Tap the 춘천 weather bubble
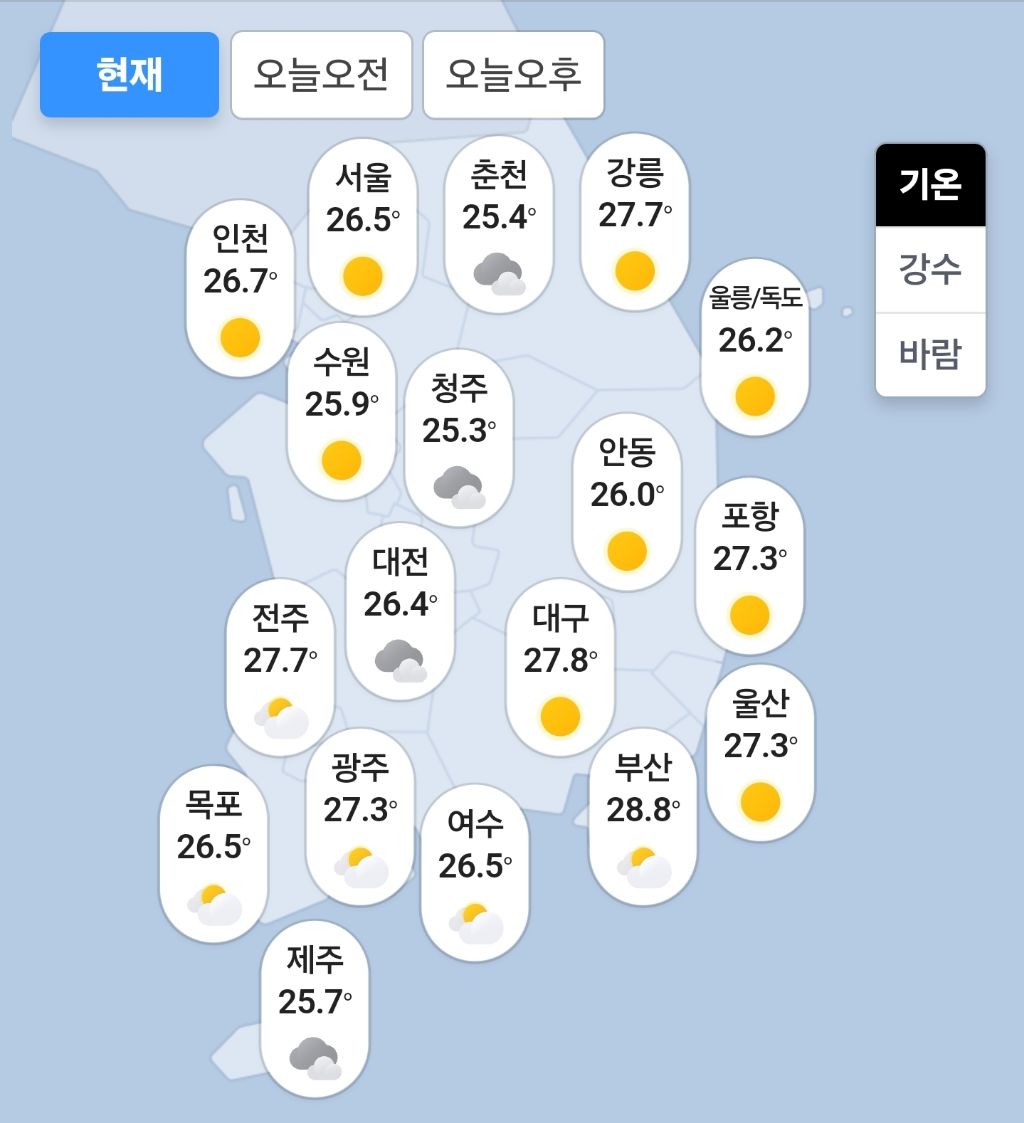 (x=499, y=224)
